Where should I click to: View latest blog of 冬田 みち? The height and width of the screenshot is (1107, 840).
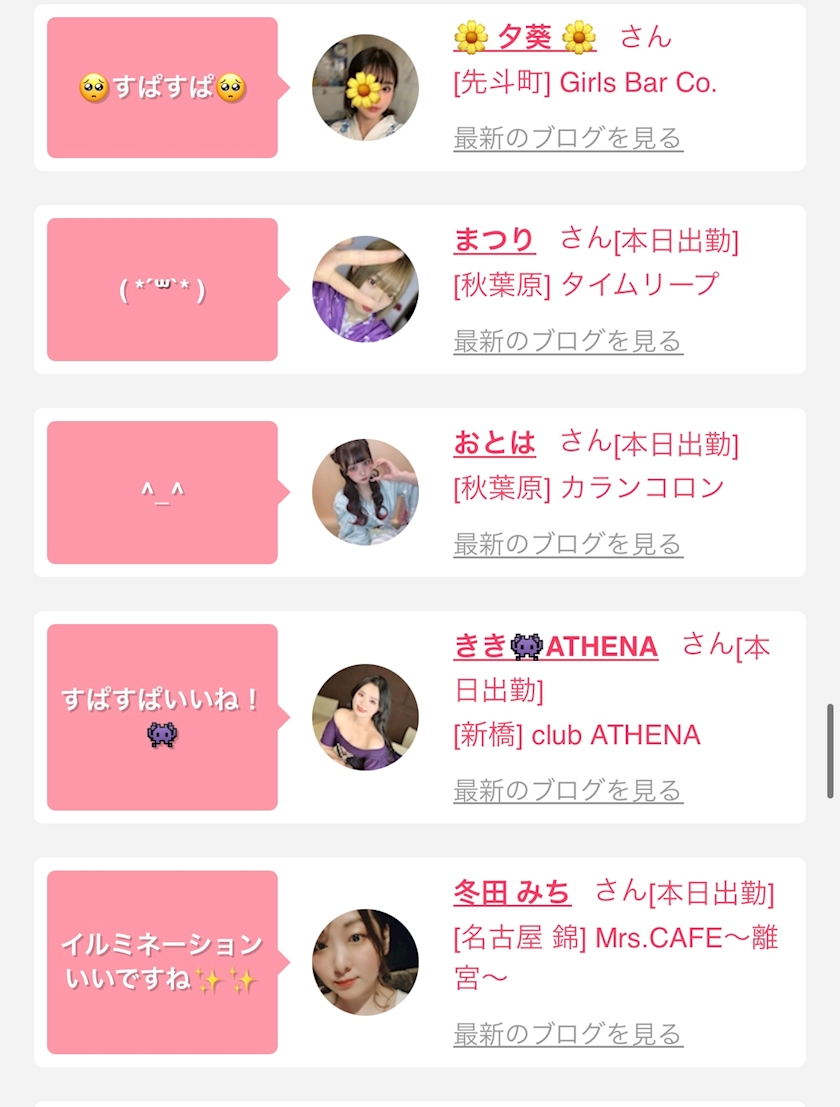click(568, 1035)
